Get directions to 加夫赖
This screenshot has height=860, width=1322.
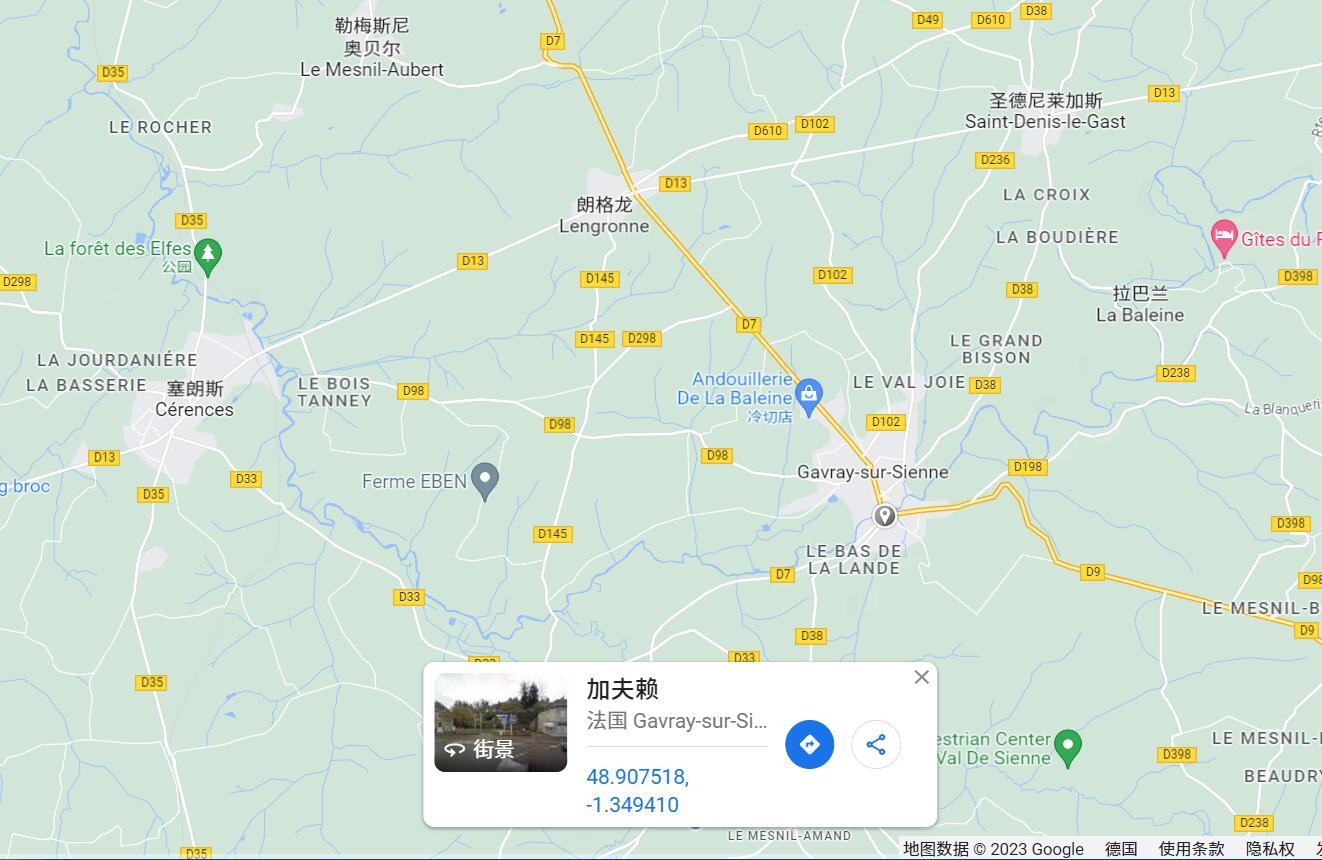[809, 744]
